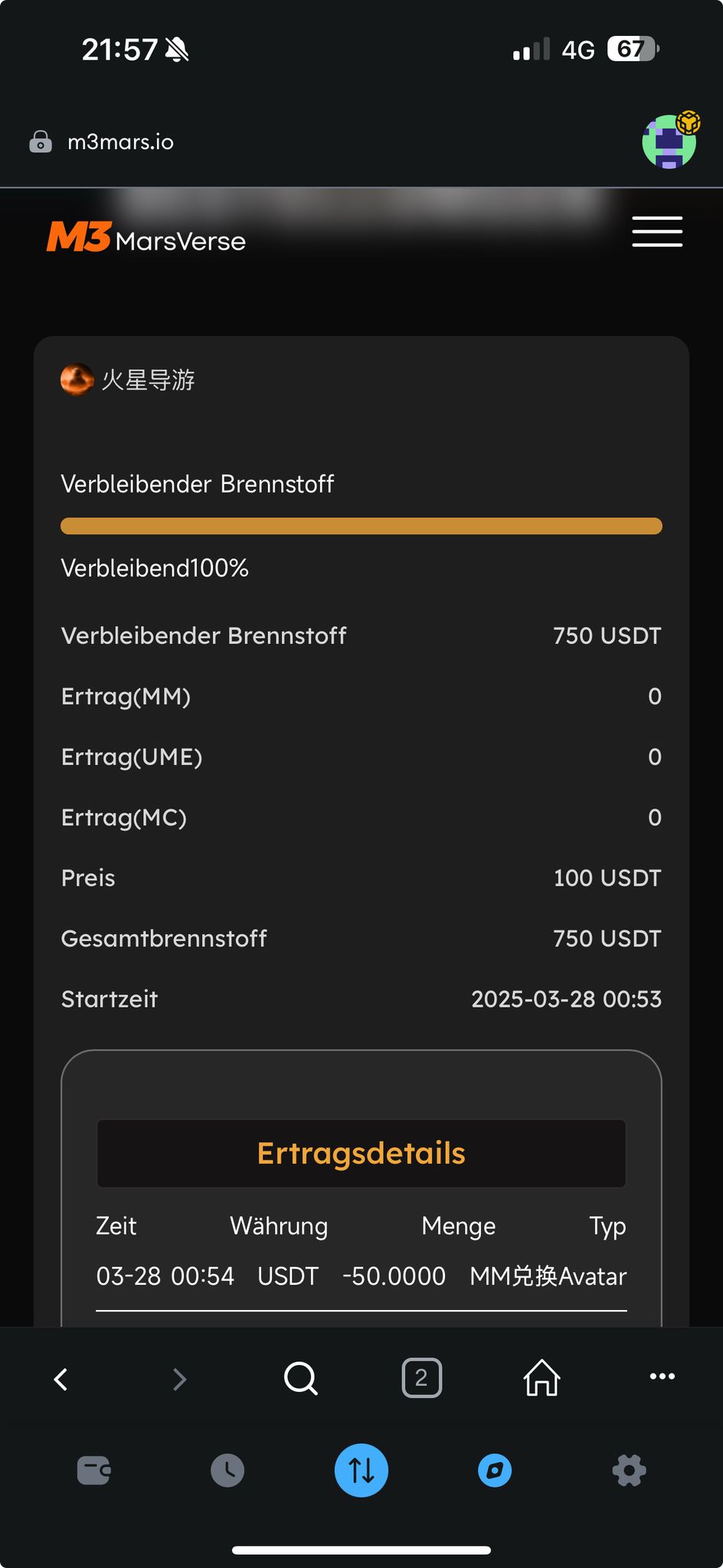Open the browser's more options menu
Image resolution: width=723 pixels, height=1568 pixels.
(x=662, y=1377)
